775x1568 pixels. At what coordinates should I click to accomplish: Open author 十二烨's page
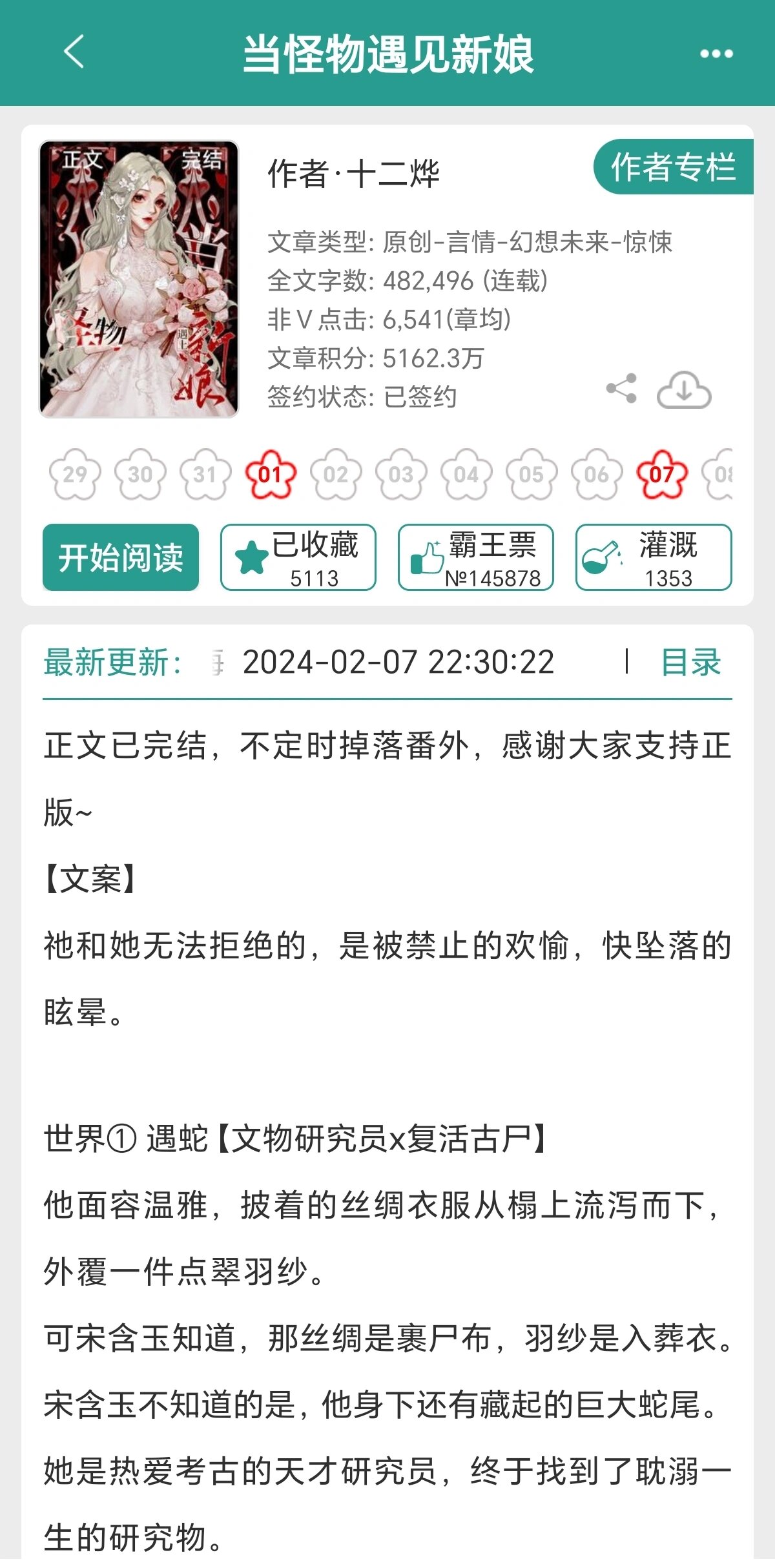click(353, 174)
